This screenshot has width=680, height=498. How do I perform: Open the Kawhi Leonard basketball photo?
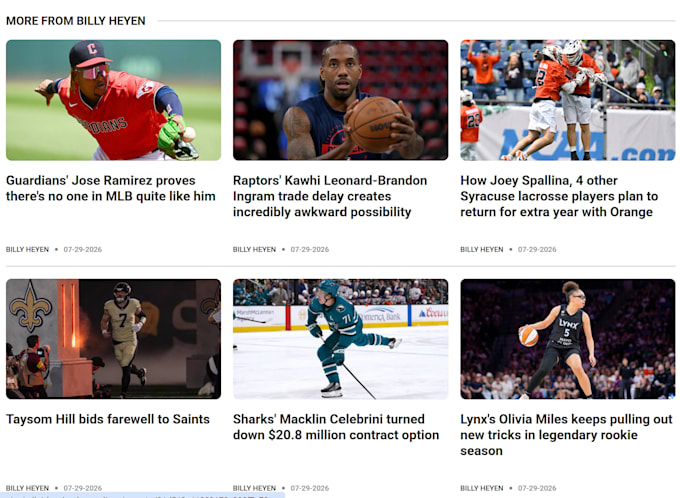(x=340, y=100)
